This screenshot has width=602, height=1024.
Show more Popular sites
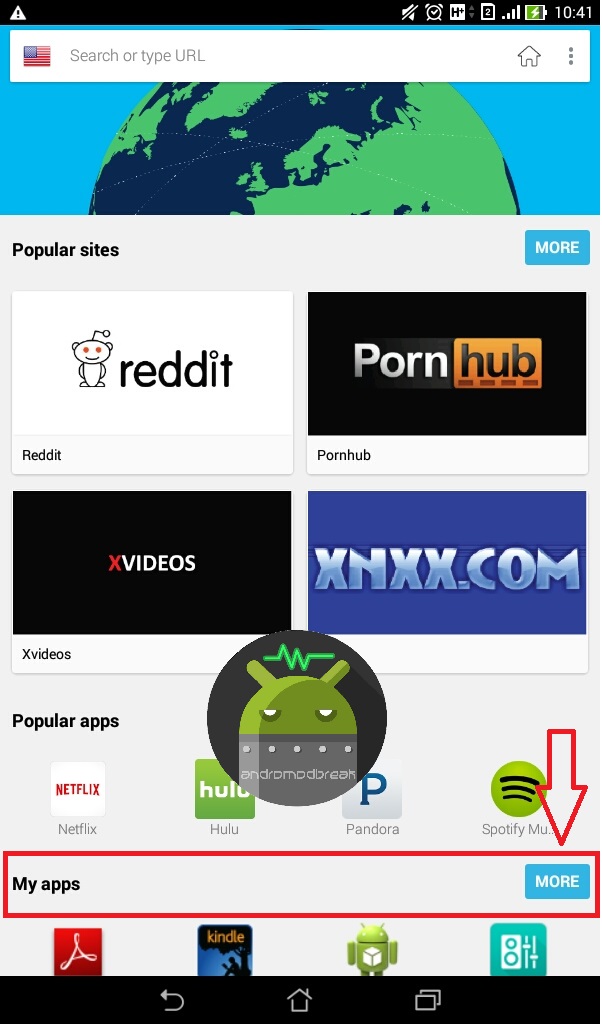pos(557,247)
